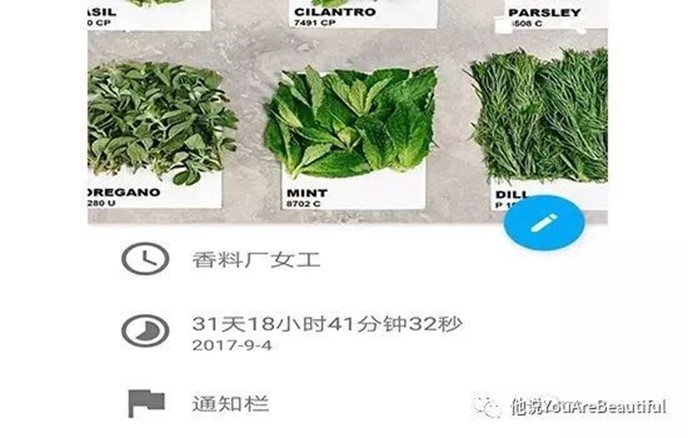Tap the blue pencil edit button

[543, 222]
